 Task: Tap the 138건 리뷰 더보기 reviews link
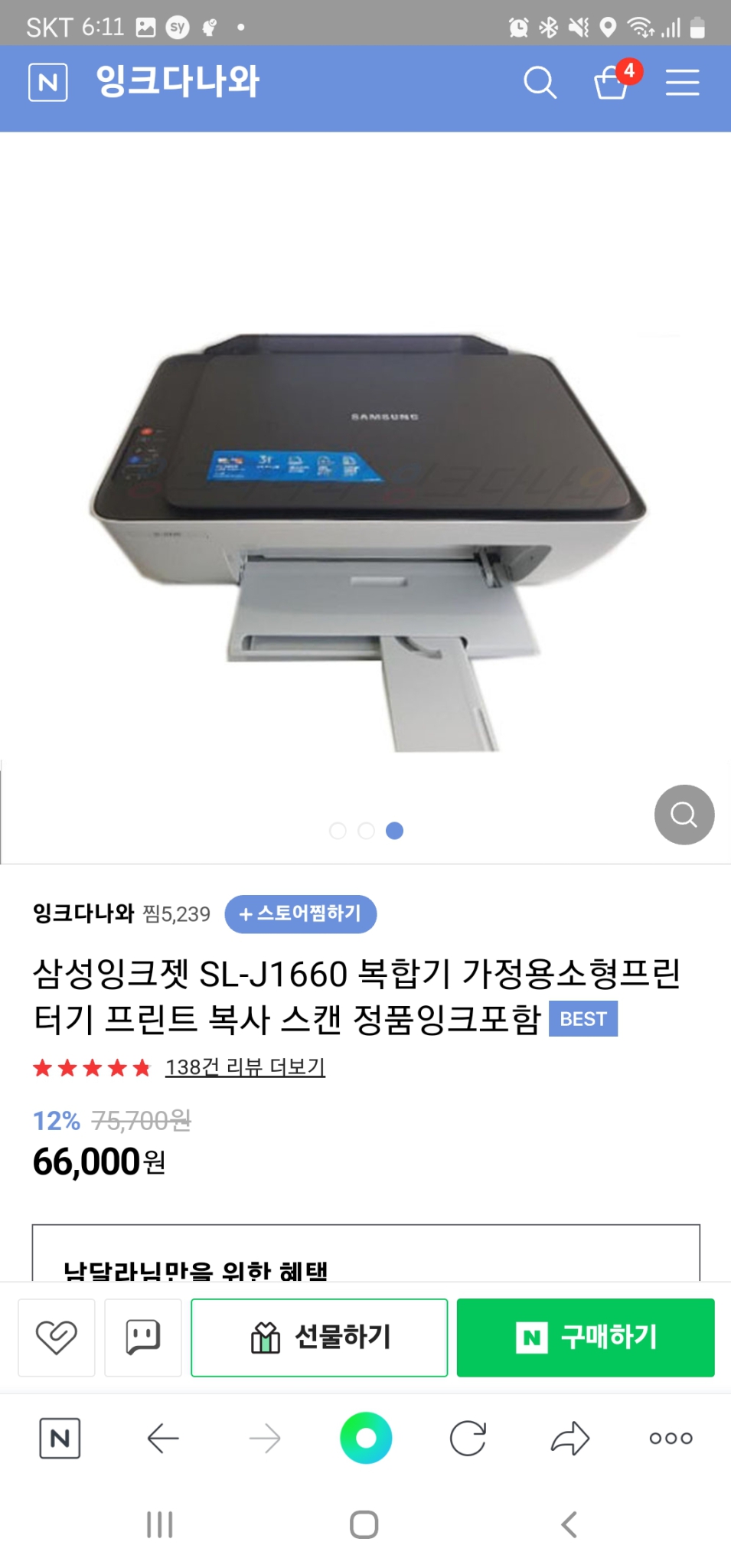245,1067
